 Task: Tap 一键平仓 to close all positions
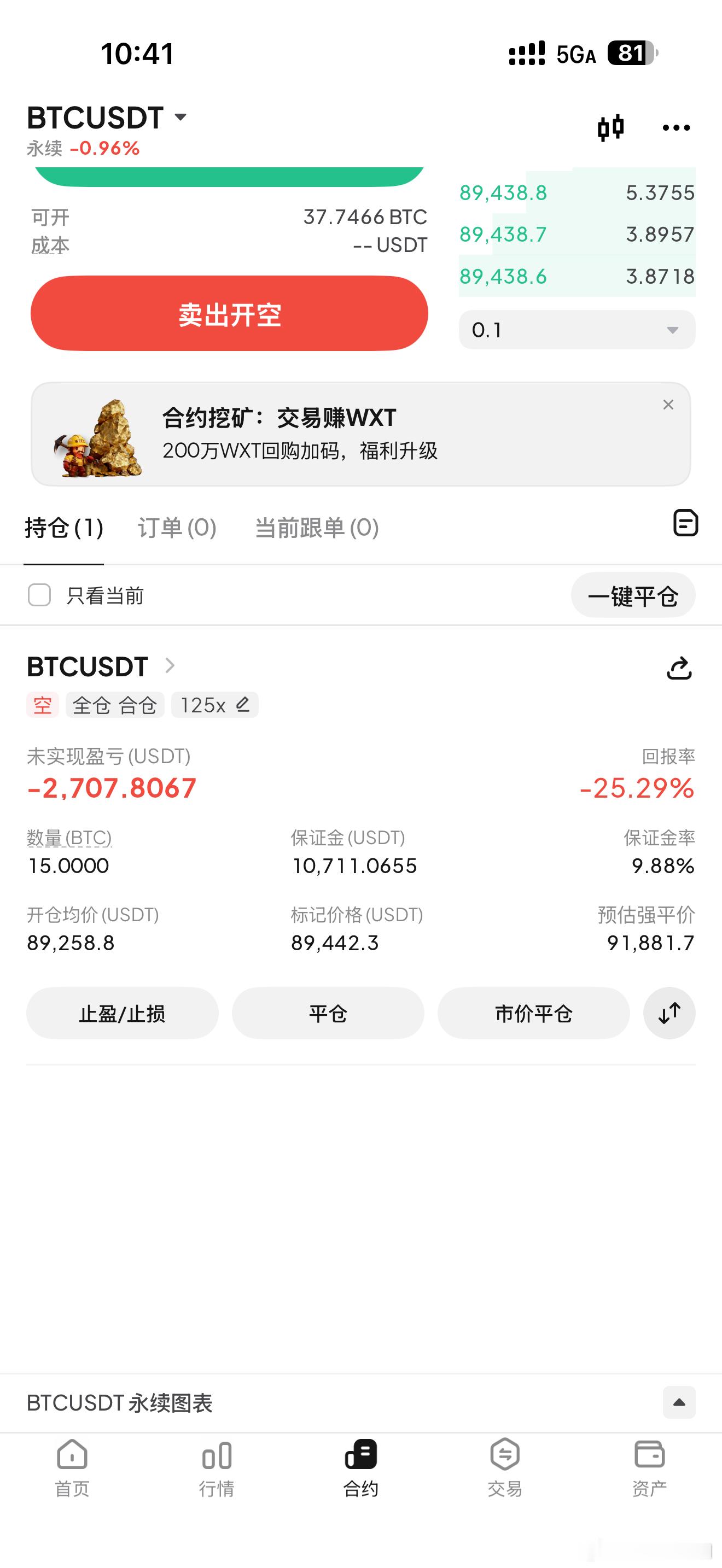pyautogui.click(x=633, y=595)
